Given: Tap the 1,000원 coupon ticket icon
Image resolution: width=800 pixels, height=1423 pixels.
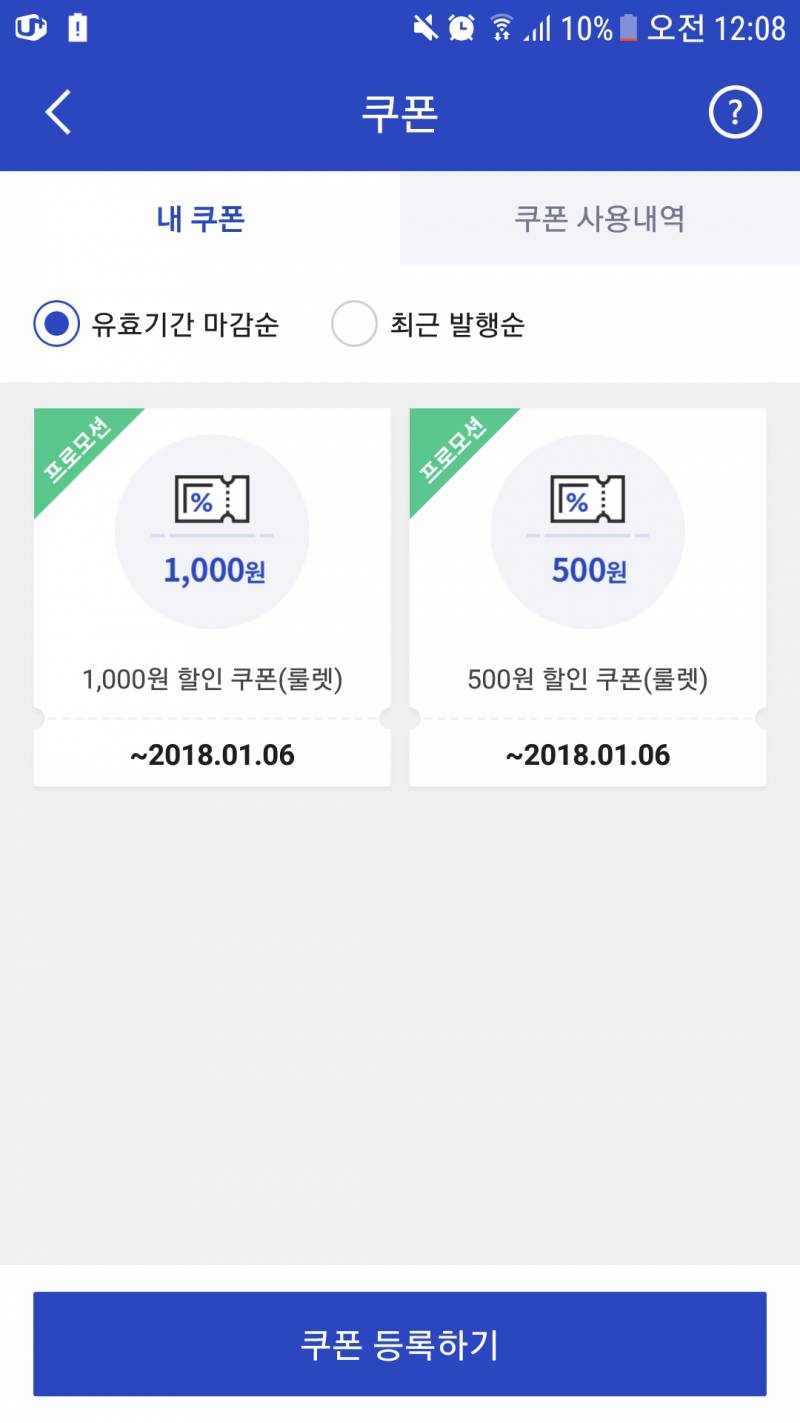Looking at the screenshot, I should pos(211,500).
